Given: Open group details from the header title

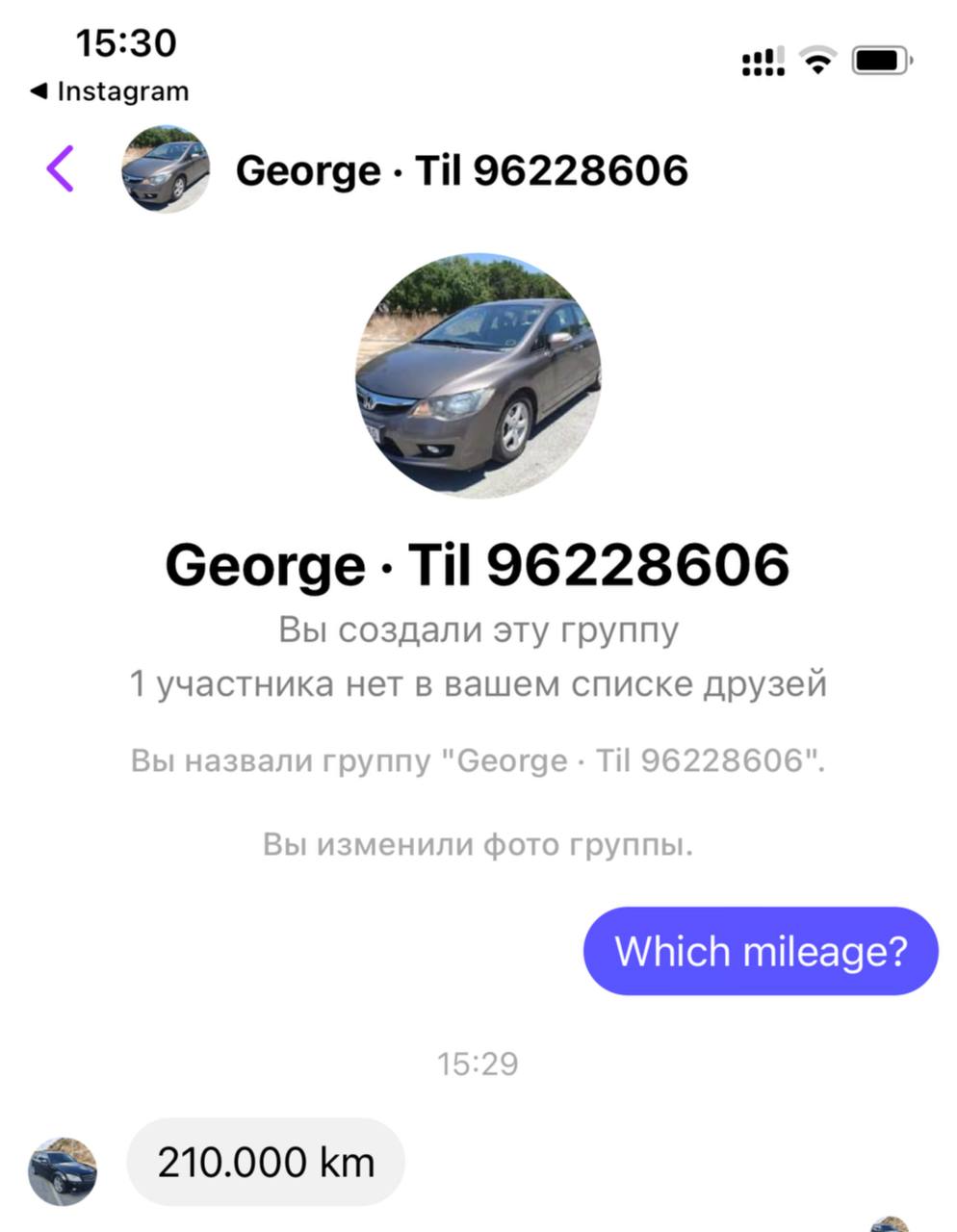Looking at the screenshot, I should [461, 170].
